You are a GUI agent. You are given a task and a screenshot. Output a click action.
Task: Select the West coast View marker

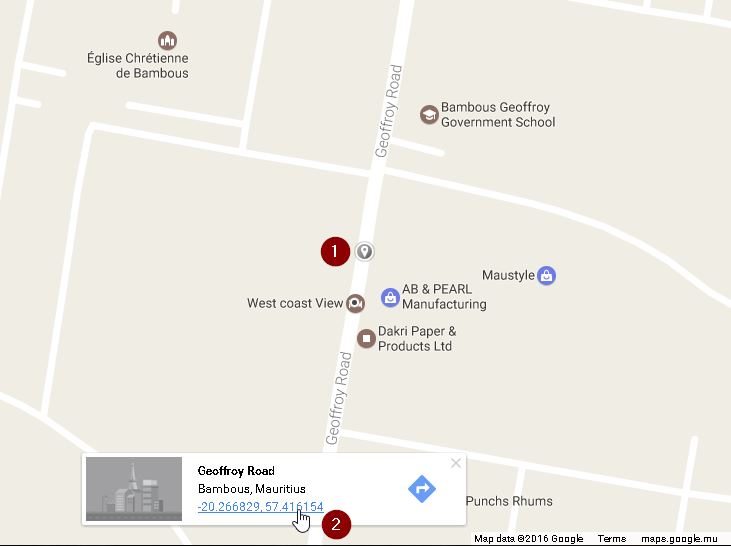pyautogui.click(x=355, y=303)
